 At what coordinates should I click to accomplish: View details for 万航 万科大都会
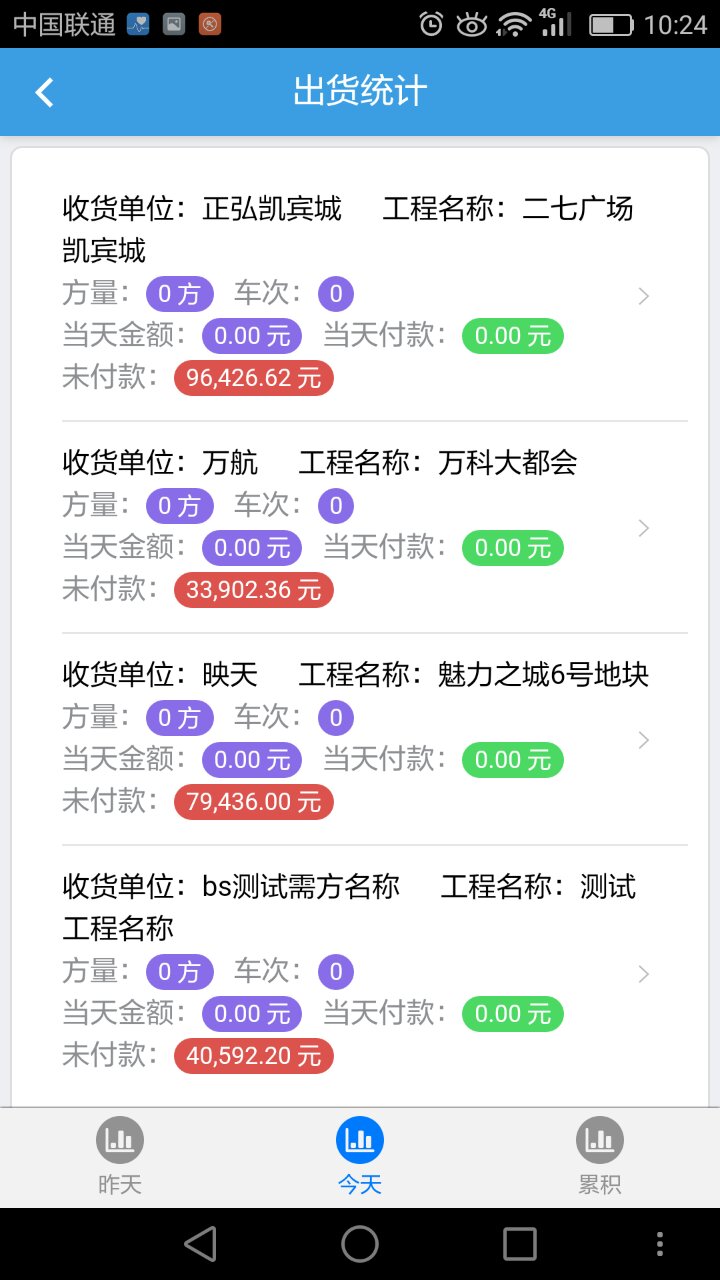pyautogui.click(x=360, y=526)
